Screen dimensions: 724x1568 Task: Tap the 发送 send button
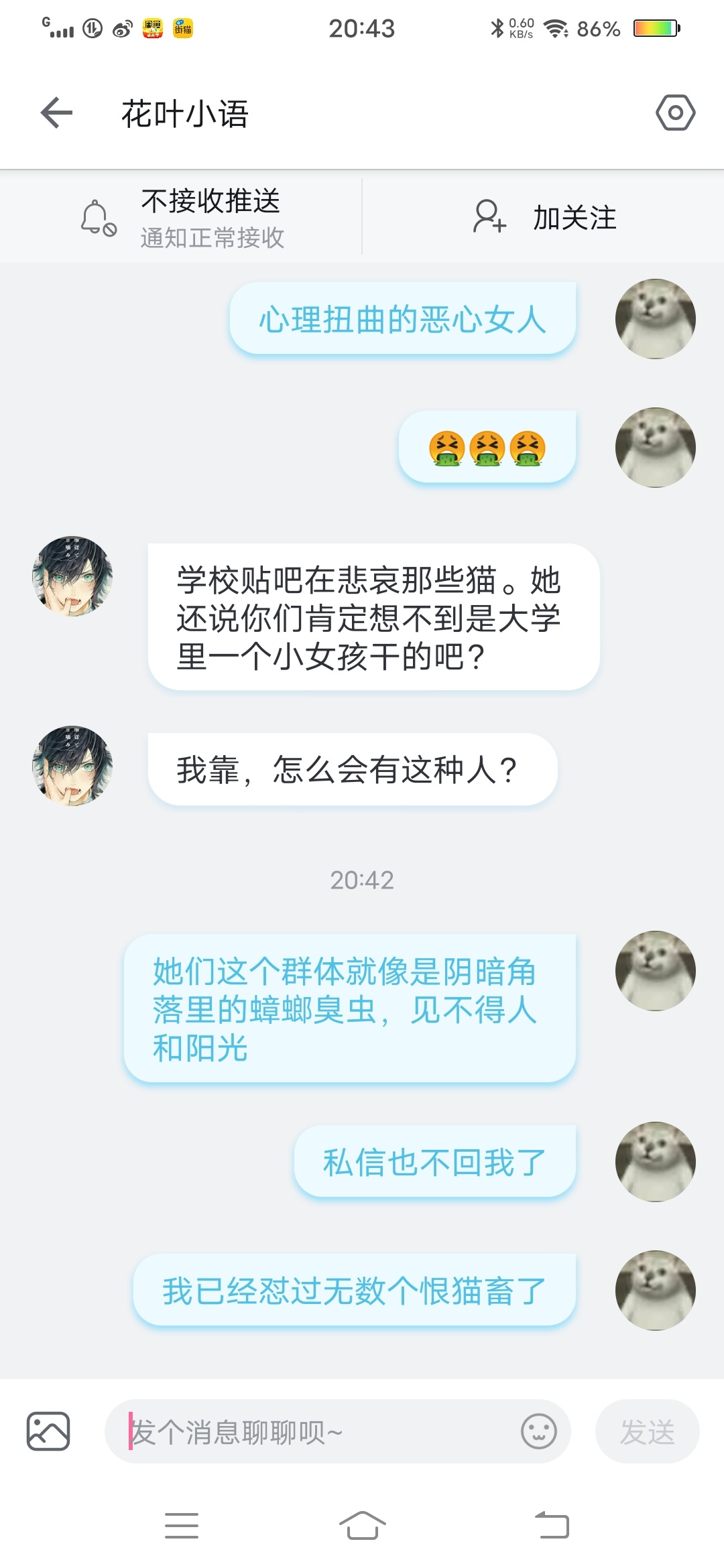(x=647, y=1432)
